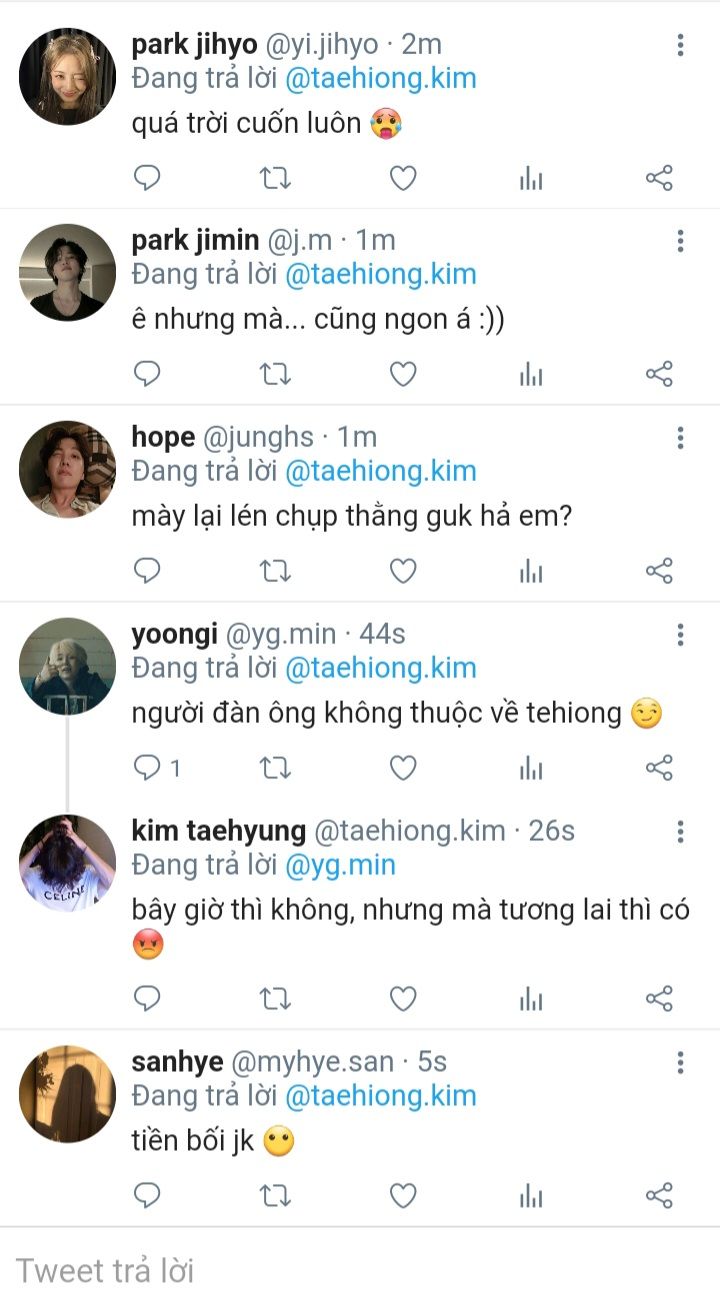Open overflow menu on yoongi's reply
This screenshot has height=1311, width=720.
coord(680,635)
